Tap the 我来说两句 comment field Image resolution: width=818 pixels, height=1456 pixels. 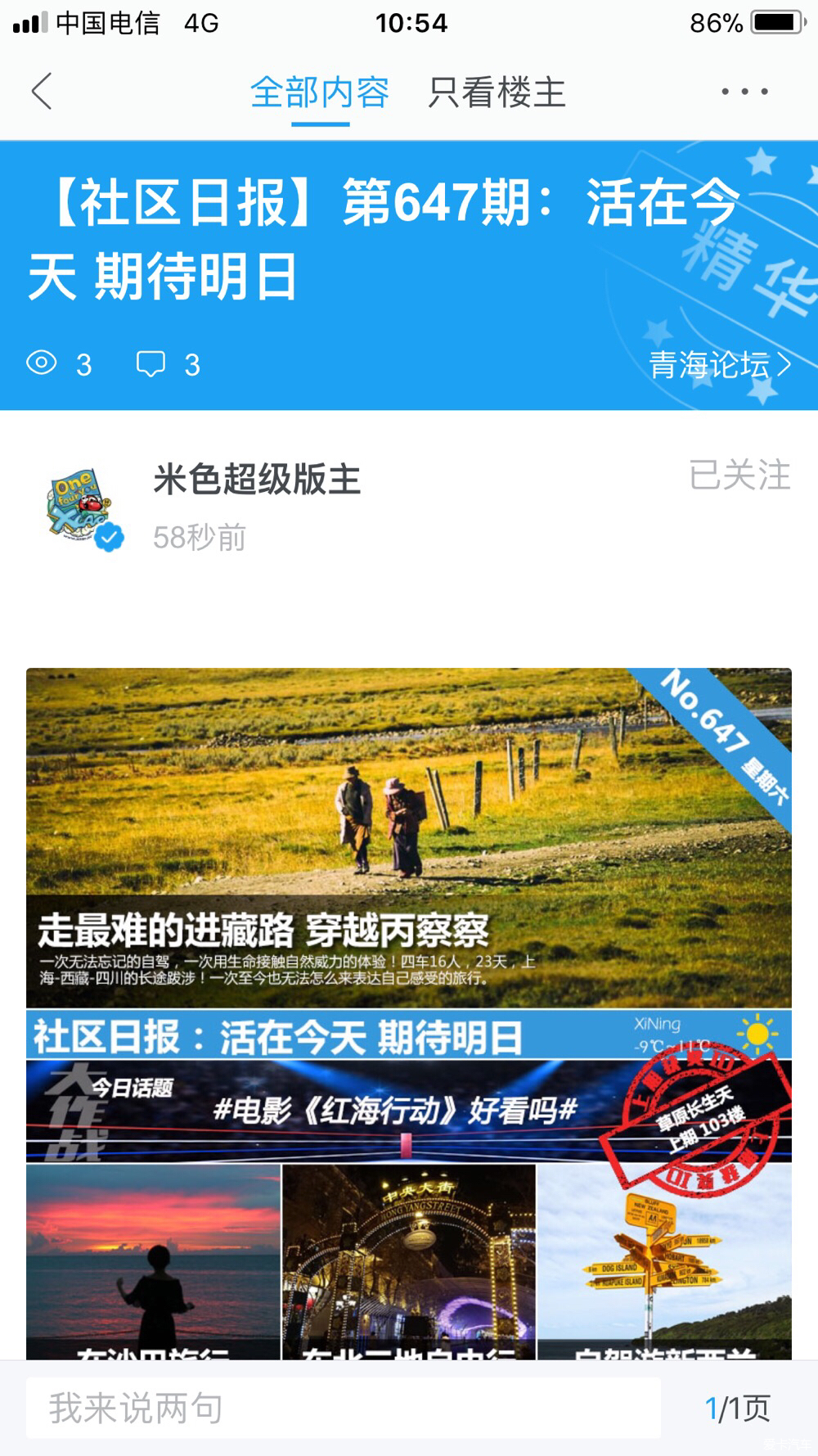tap(344, 1408)
